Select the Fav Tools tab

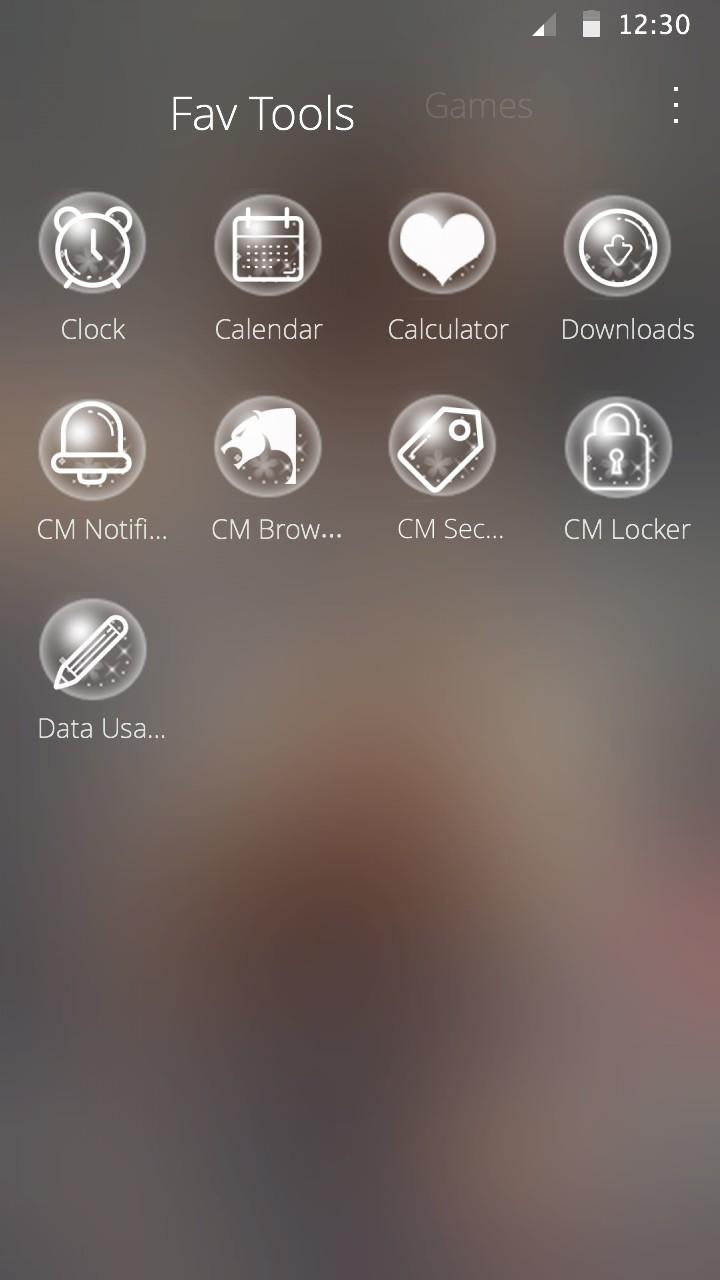tap(262, 114)
